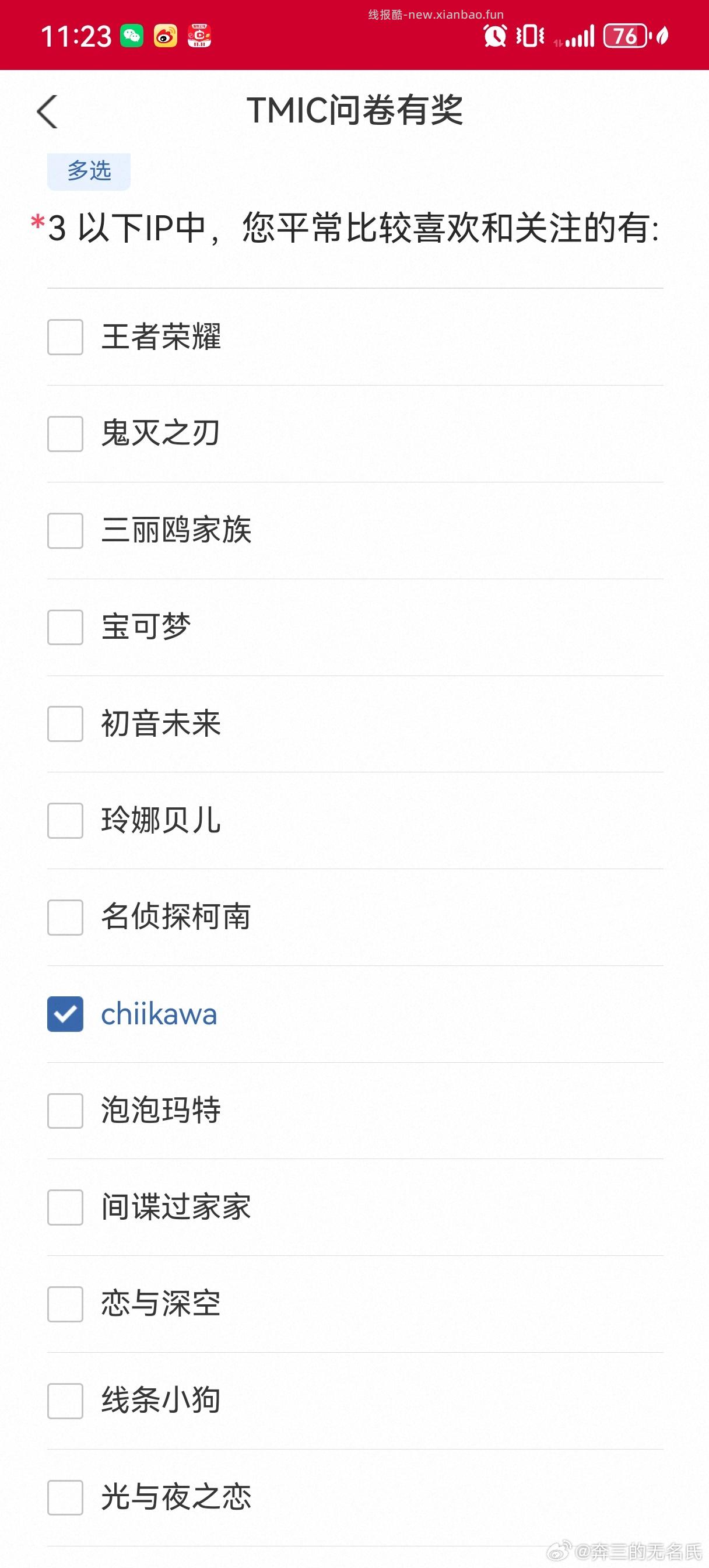Check the 恋与深空 option
The width and height of the screenshot is (709, 1568).
[x=65, y=1304]
